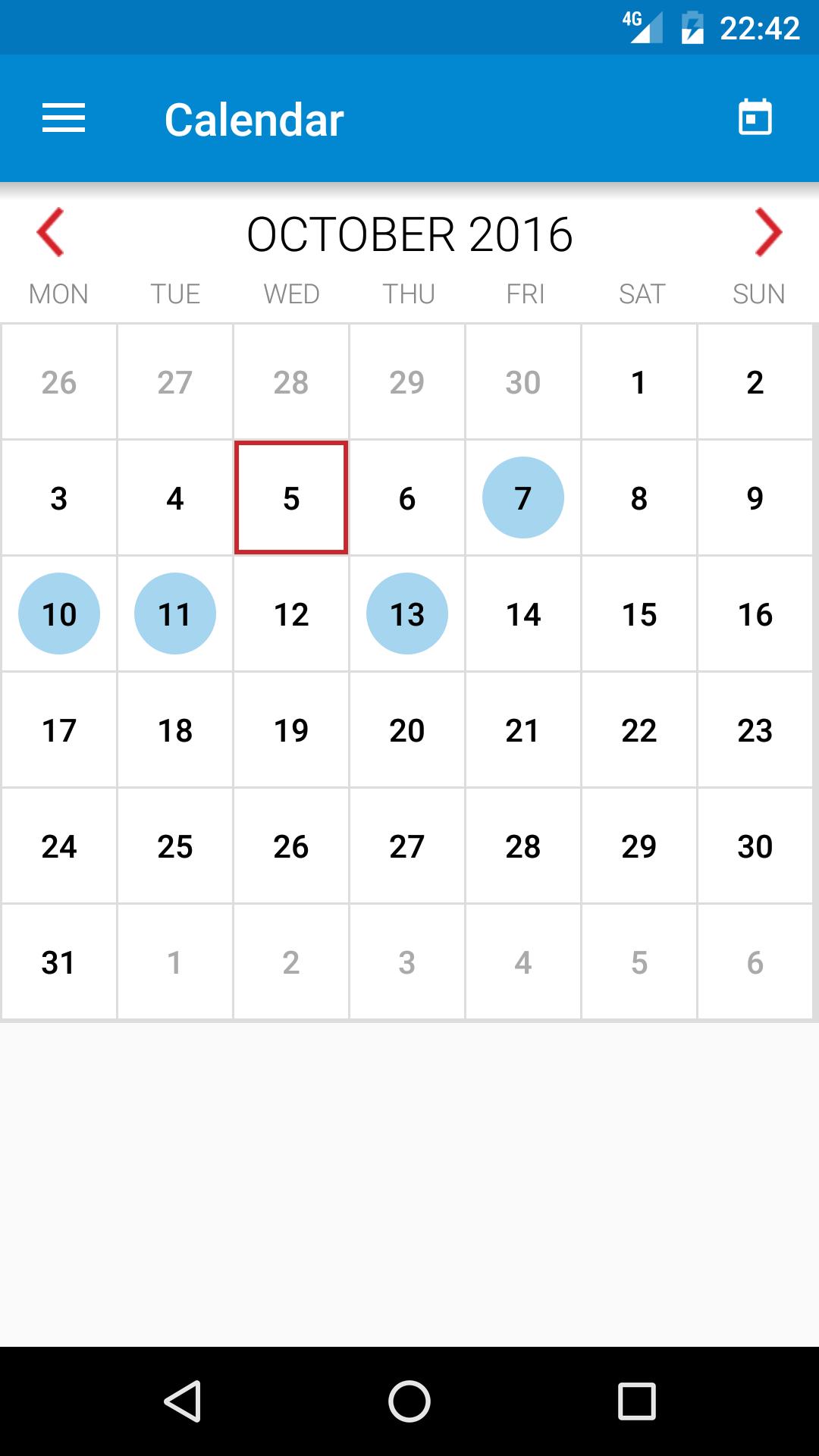Choose highlighted date October 13
Viewport: 819px width, 1456px height.
pyautogui.click(x=407, y=613)
